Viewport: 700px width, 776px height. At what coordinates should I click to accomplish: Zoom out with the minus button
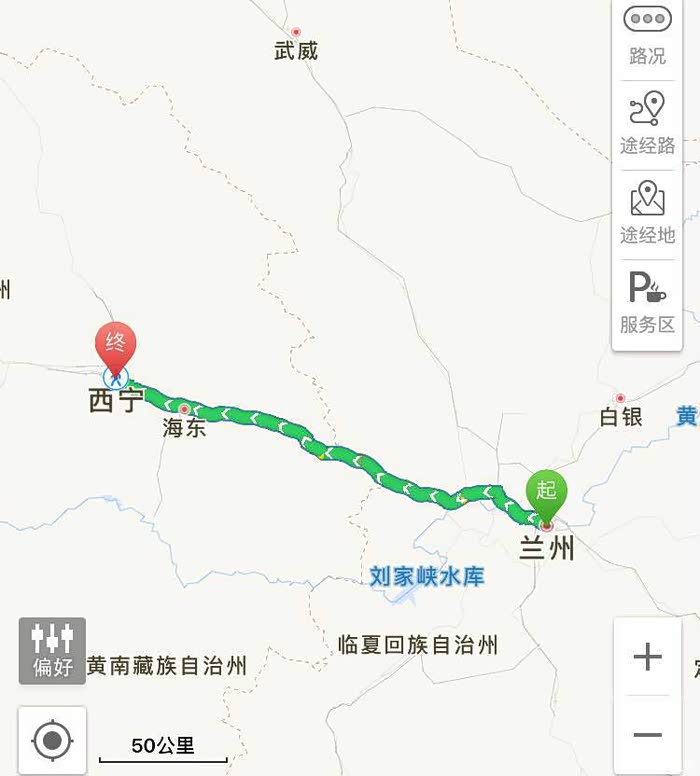click(x=647, y=734)
